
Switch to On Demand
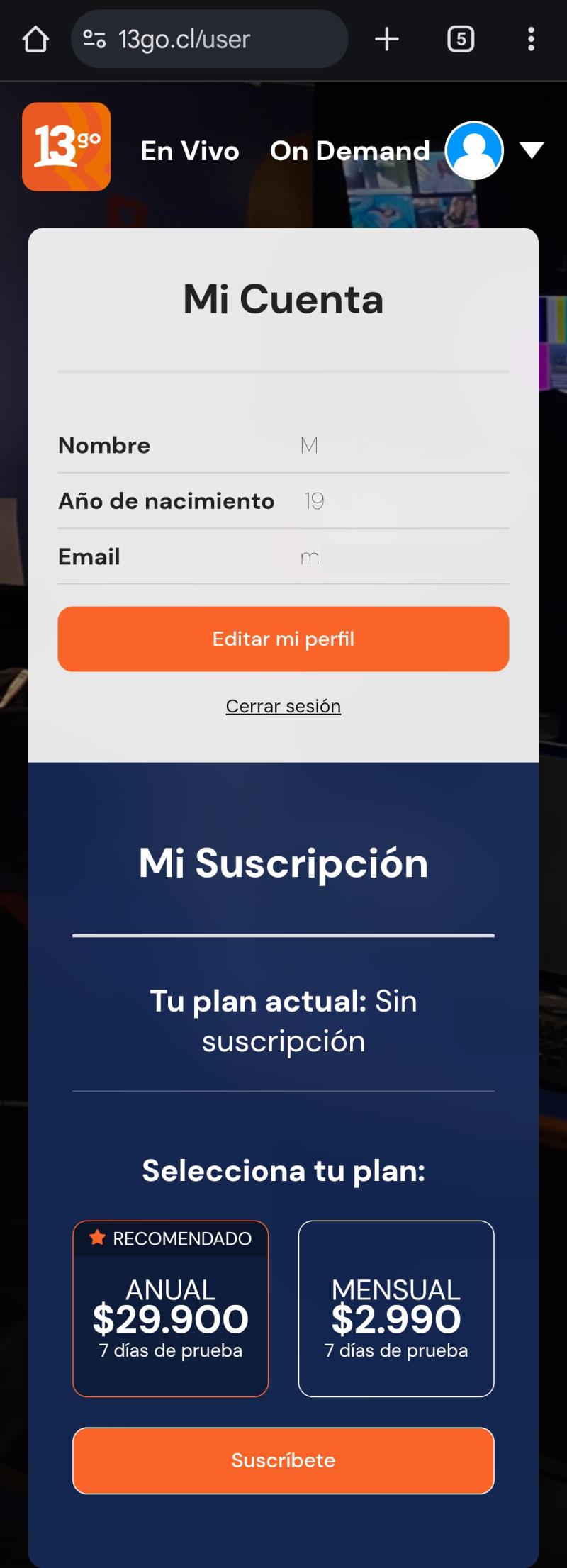tap(349, 151)
